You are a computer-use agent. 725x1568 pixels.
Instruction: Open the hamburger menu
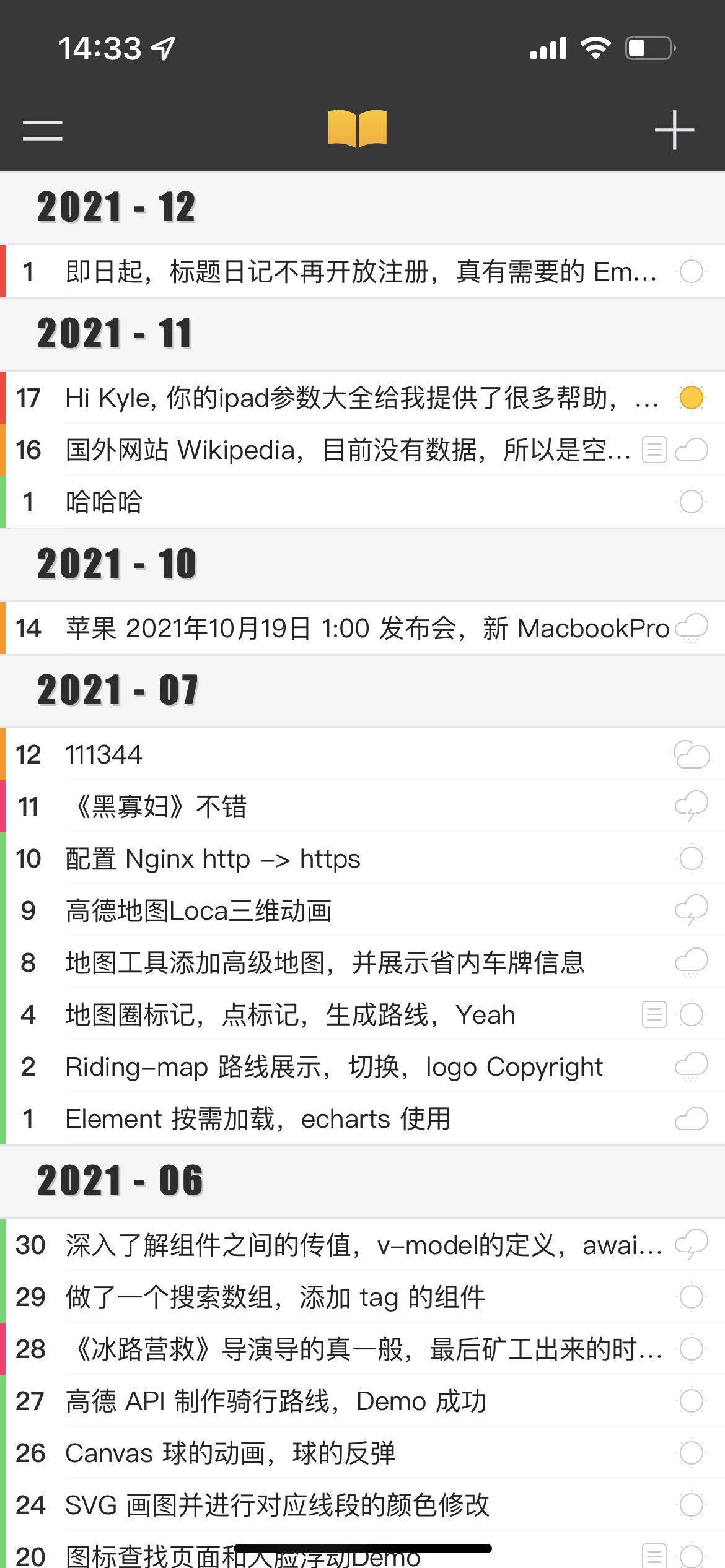[x=42, y=130]
